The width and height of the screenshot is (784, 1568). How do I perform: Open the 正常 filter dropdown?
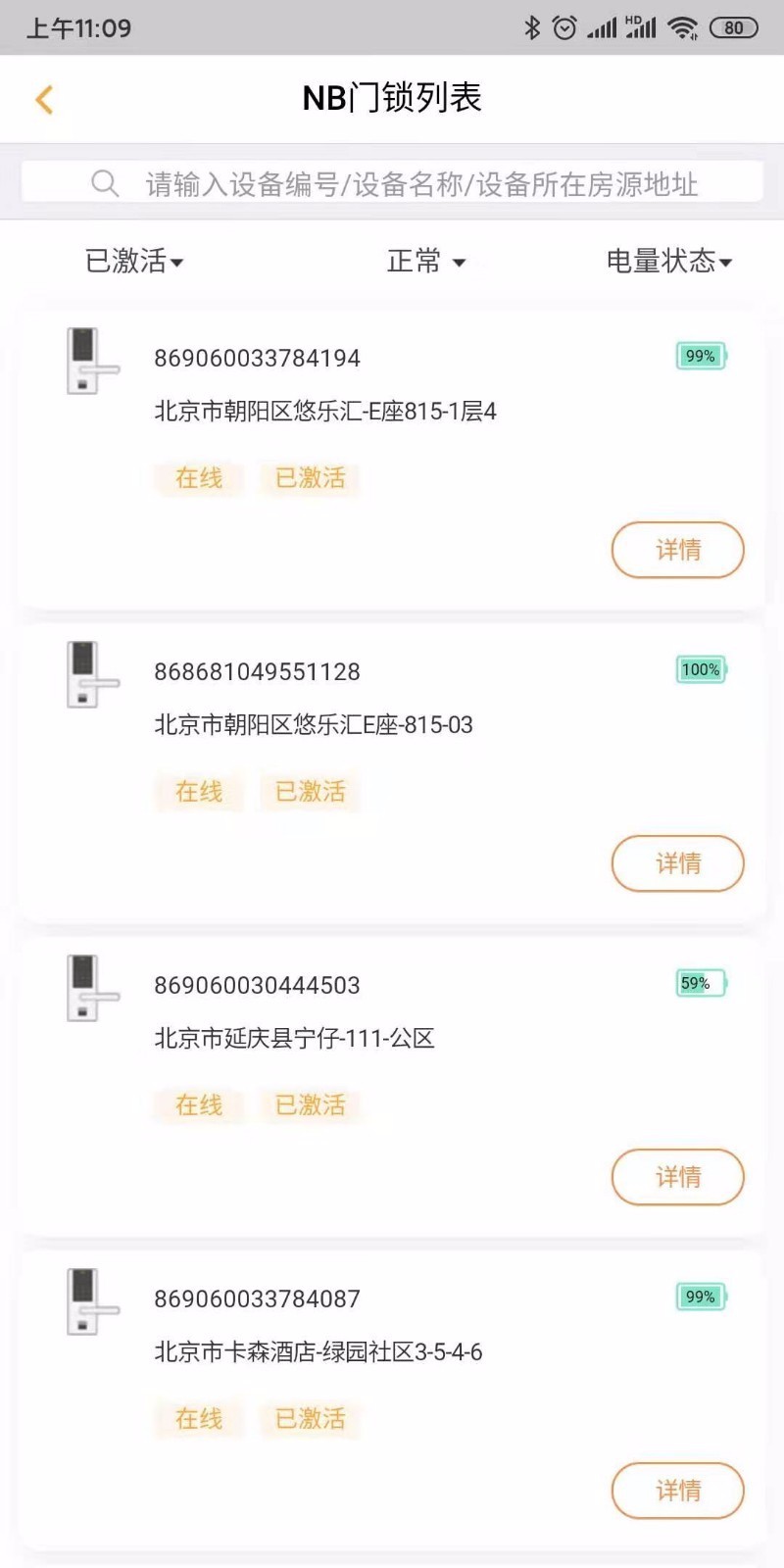click(425, 261)
